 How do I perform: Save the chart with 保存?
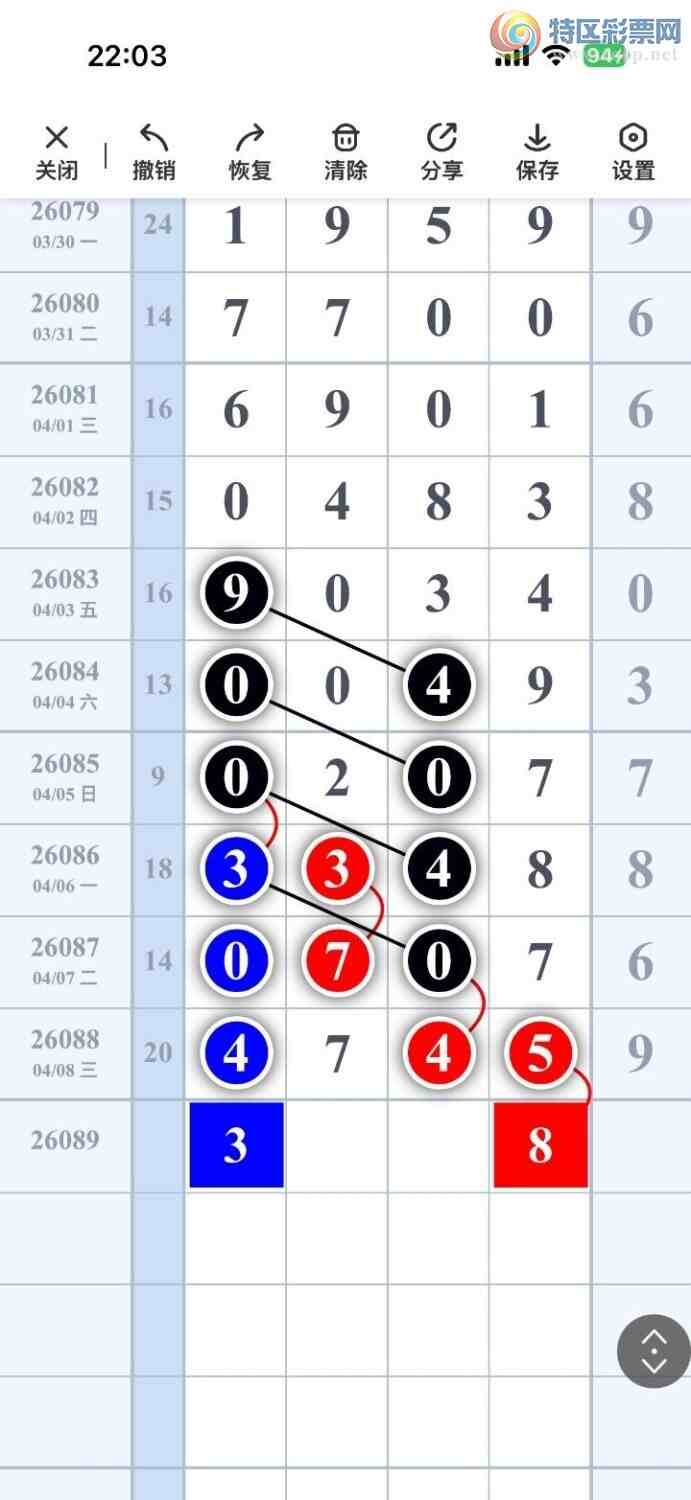pyautogui.click(x=537, y=152)
